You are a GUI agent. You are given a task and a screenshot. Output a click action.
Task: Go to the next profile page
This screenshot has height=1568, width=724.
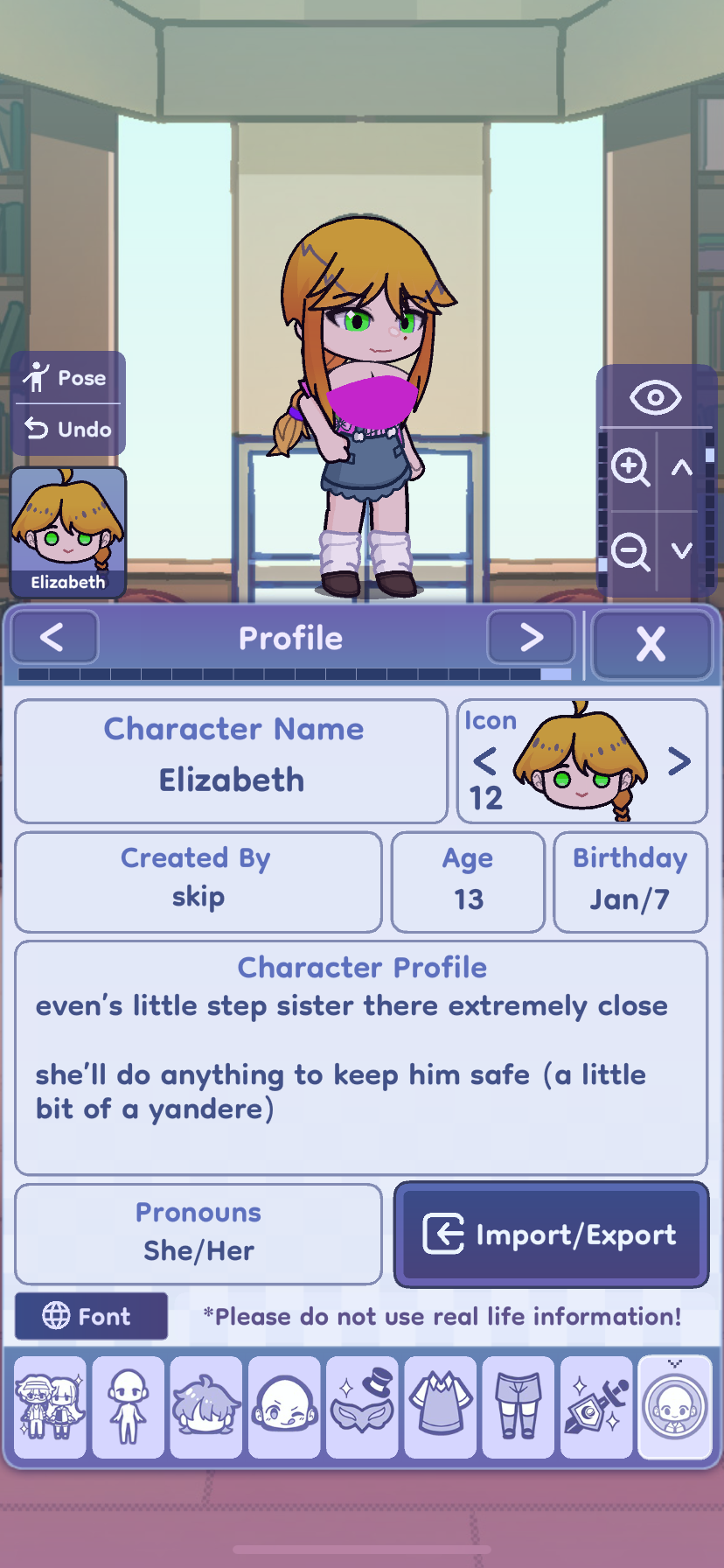coord(531,638)
